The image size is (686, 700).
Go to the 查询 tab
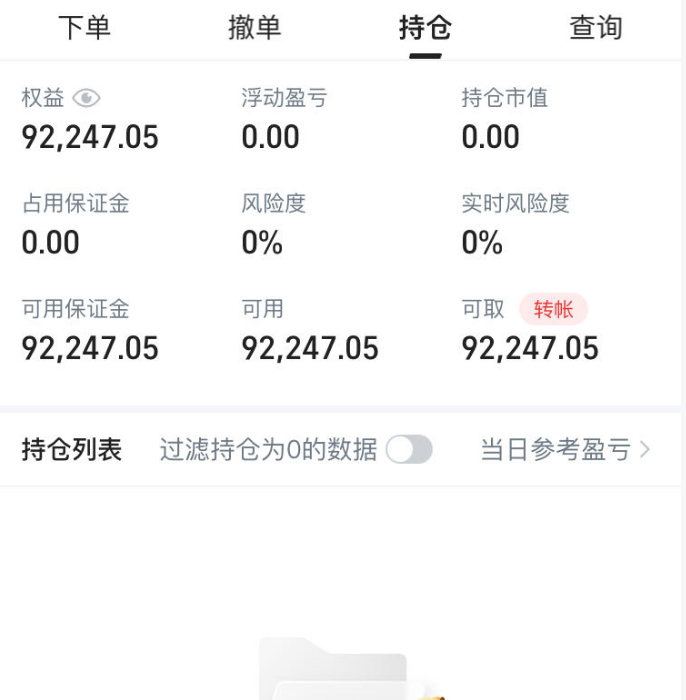[596, 28]
